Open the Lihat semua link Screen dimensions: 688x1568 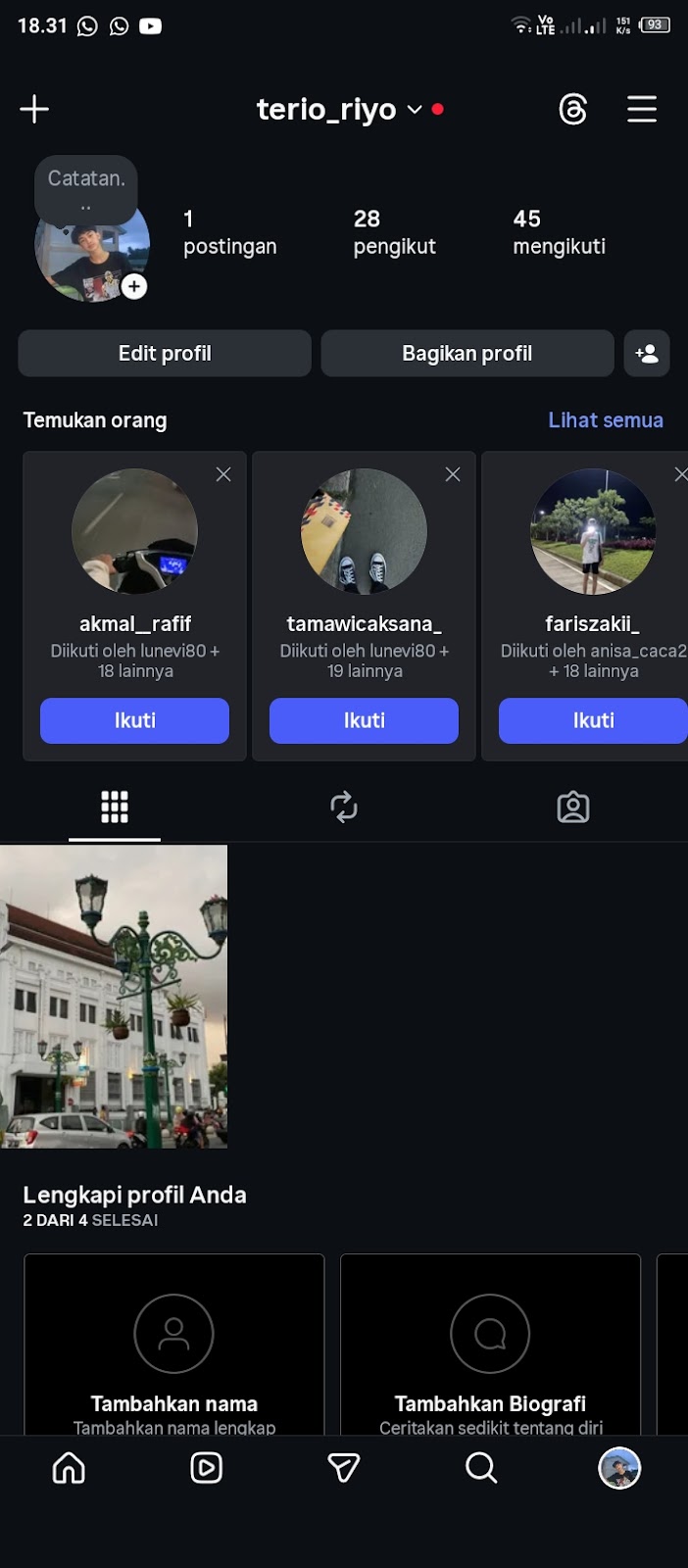[x=605, y=420]
